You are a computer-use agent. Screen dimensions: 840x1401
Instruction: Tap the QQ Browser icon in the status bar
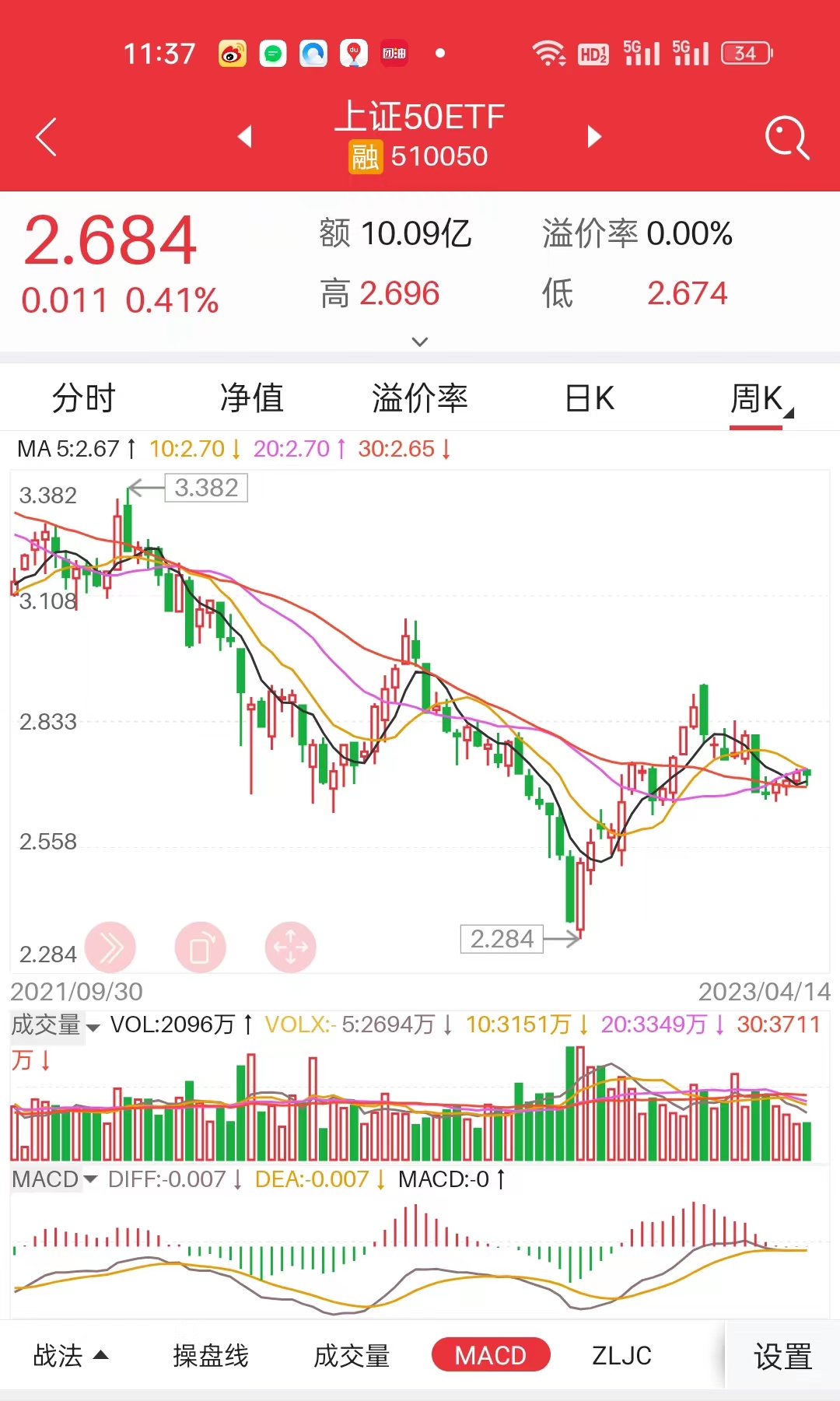(x=313, y=53)
